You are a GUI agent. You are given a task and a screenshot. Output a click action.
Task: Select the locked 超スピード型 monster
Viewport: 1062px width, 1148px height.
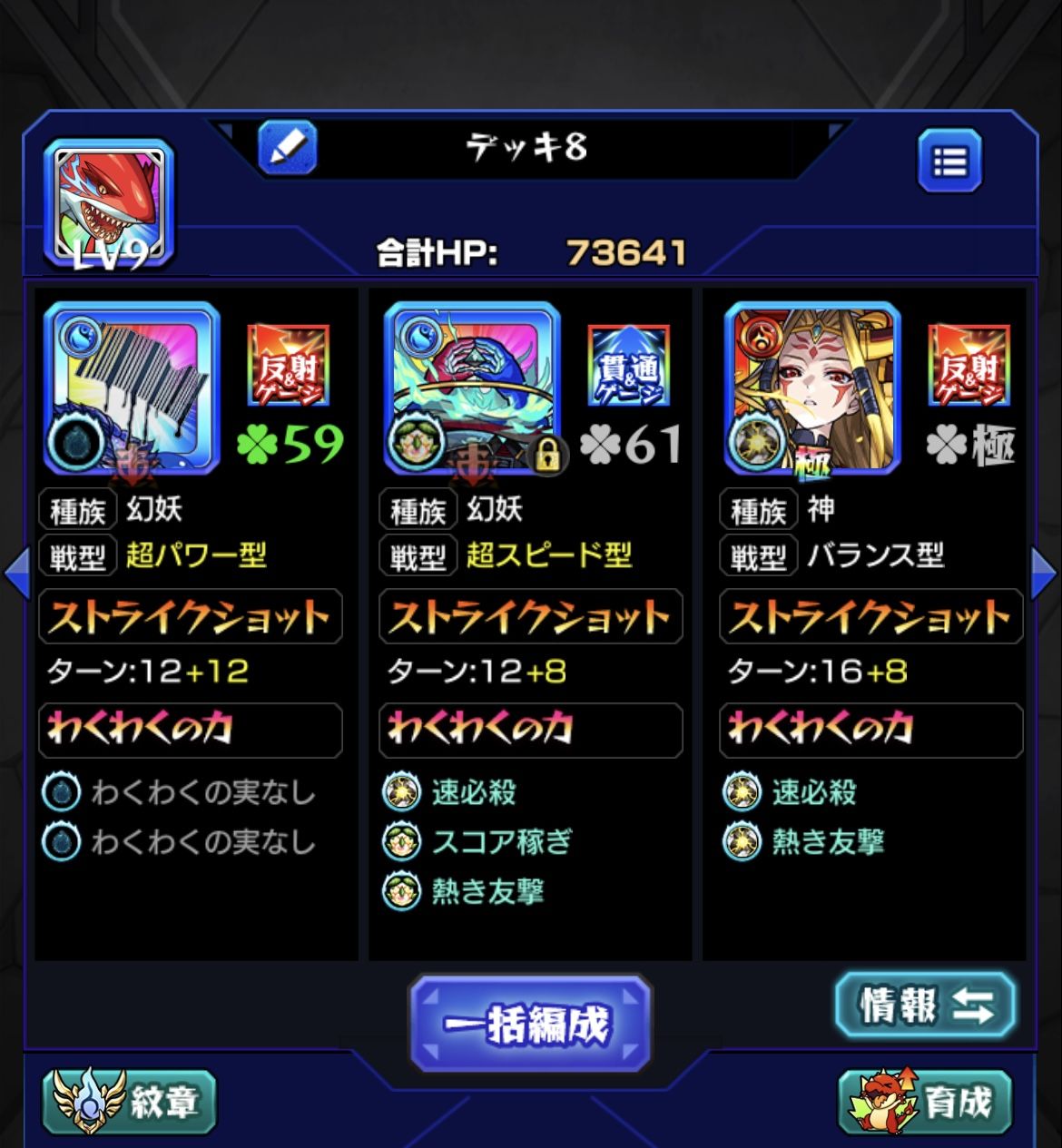(472, 388)
